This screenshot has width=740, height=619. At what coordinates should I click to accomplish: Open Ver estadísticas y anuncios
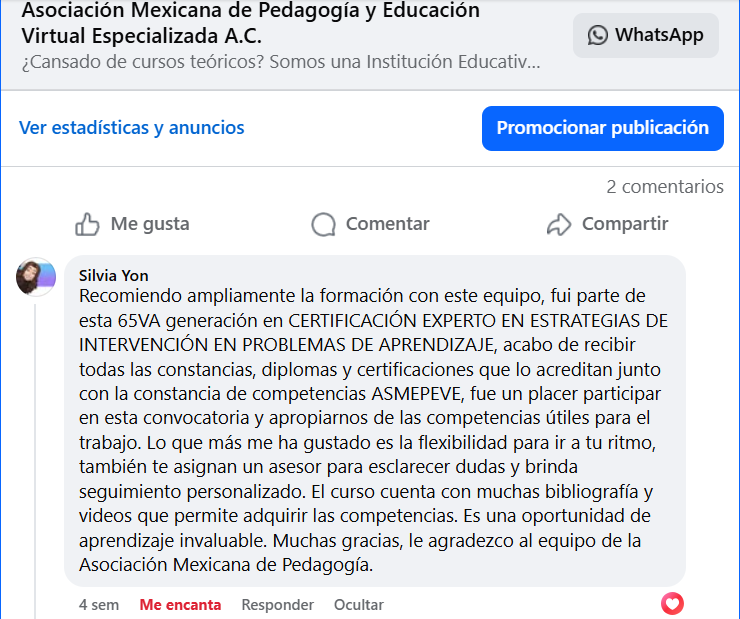tap(132, 128)
